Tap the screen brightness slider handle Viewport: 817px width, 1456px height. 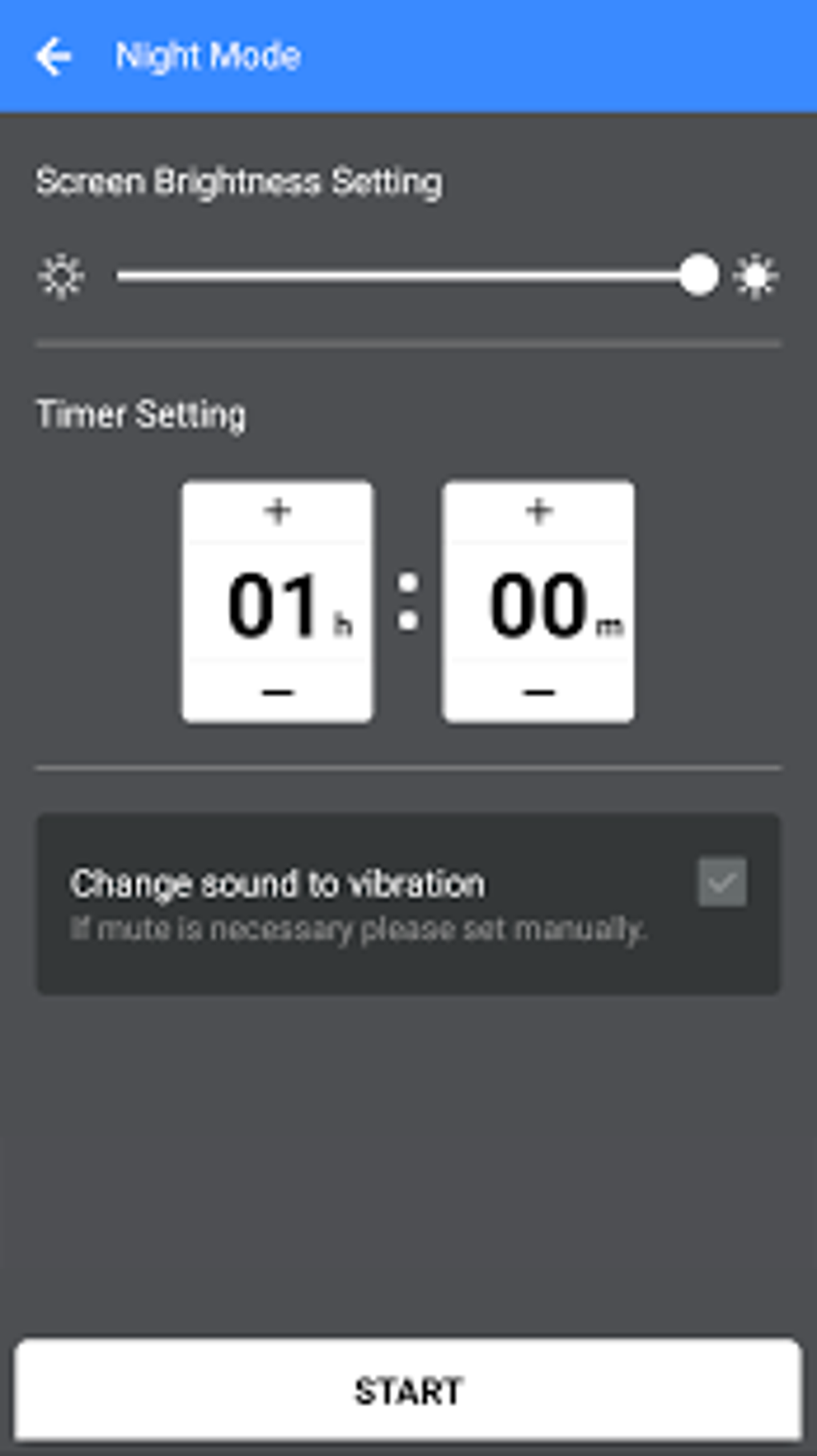pyautogui.click(x=698, y=276)
